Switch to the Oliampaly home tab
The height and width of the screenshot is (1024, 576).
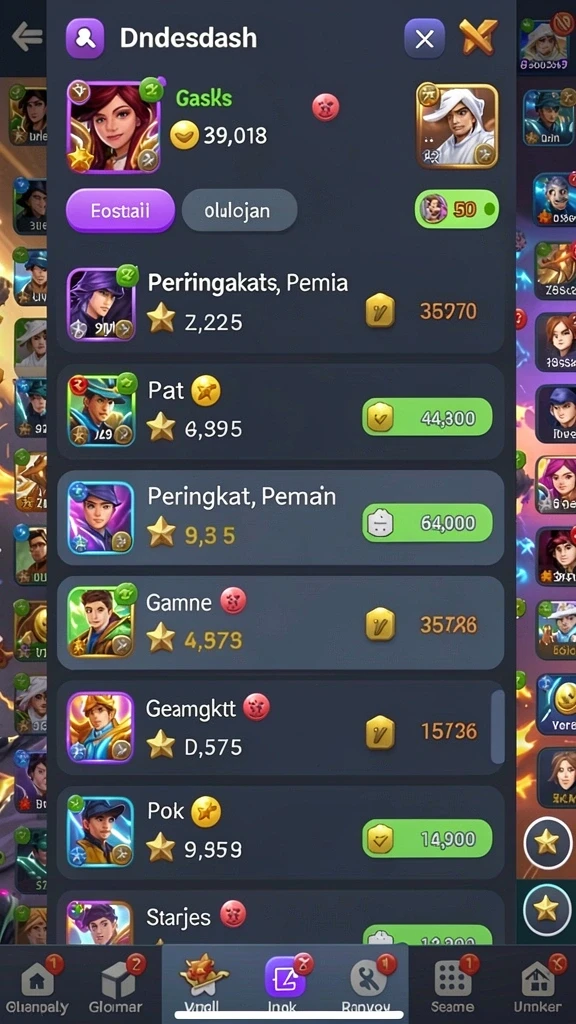point(37,985)
